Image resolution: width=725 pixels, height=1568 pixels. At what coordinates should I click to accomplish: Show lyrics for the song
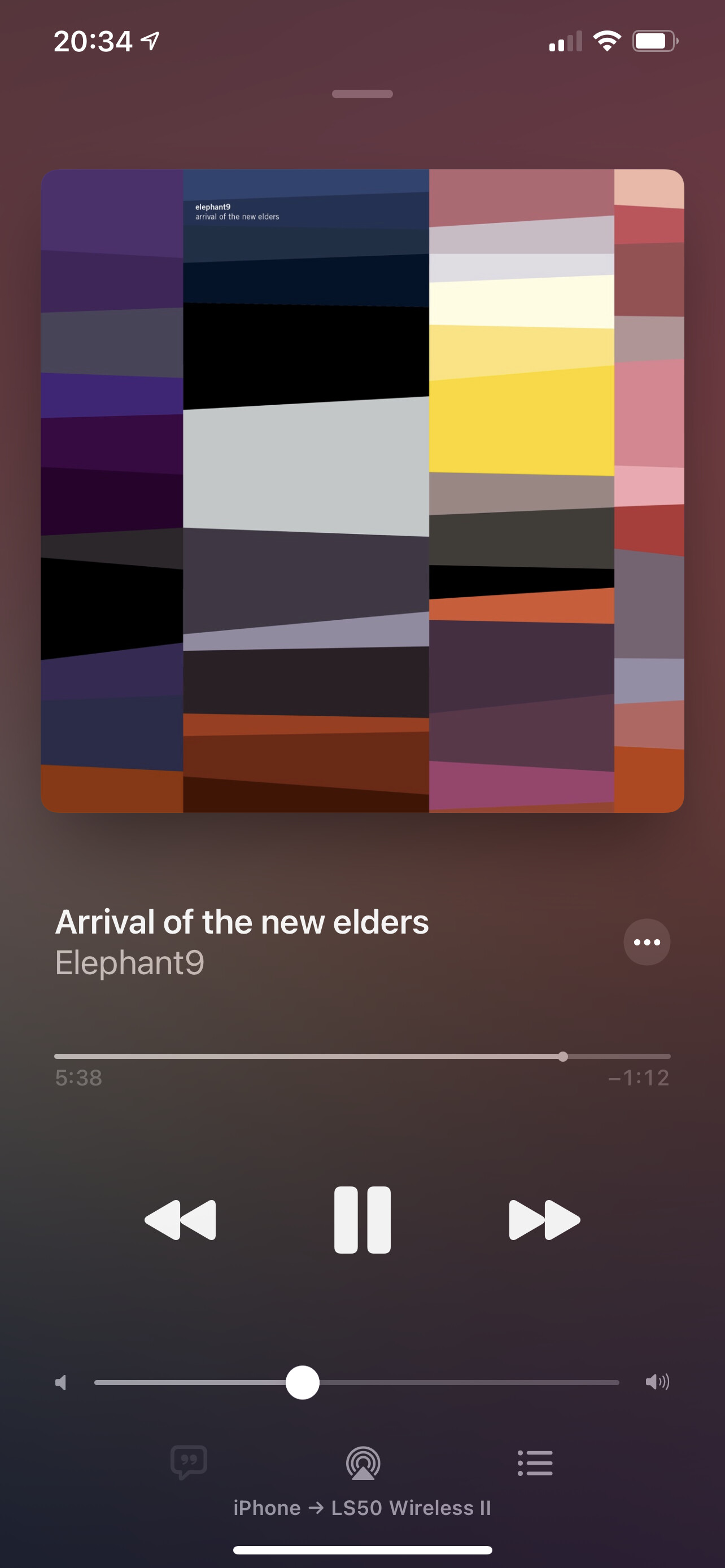tap(189, 1462)
